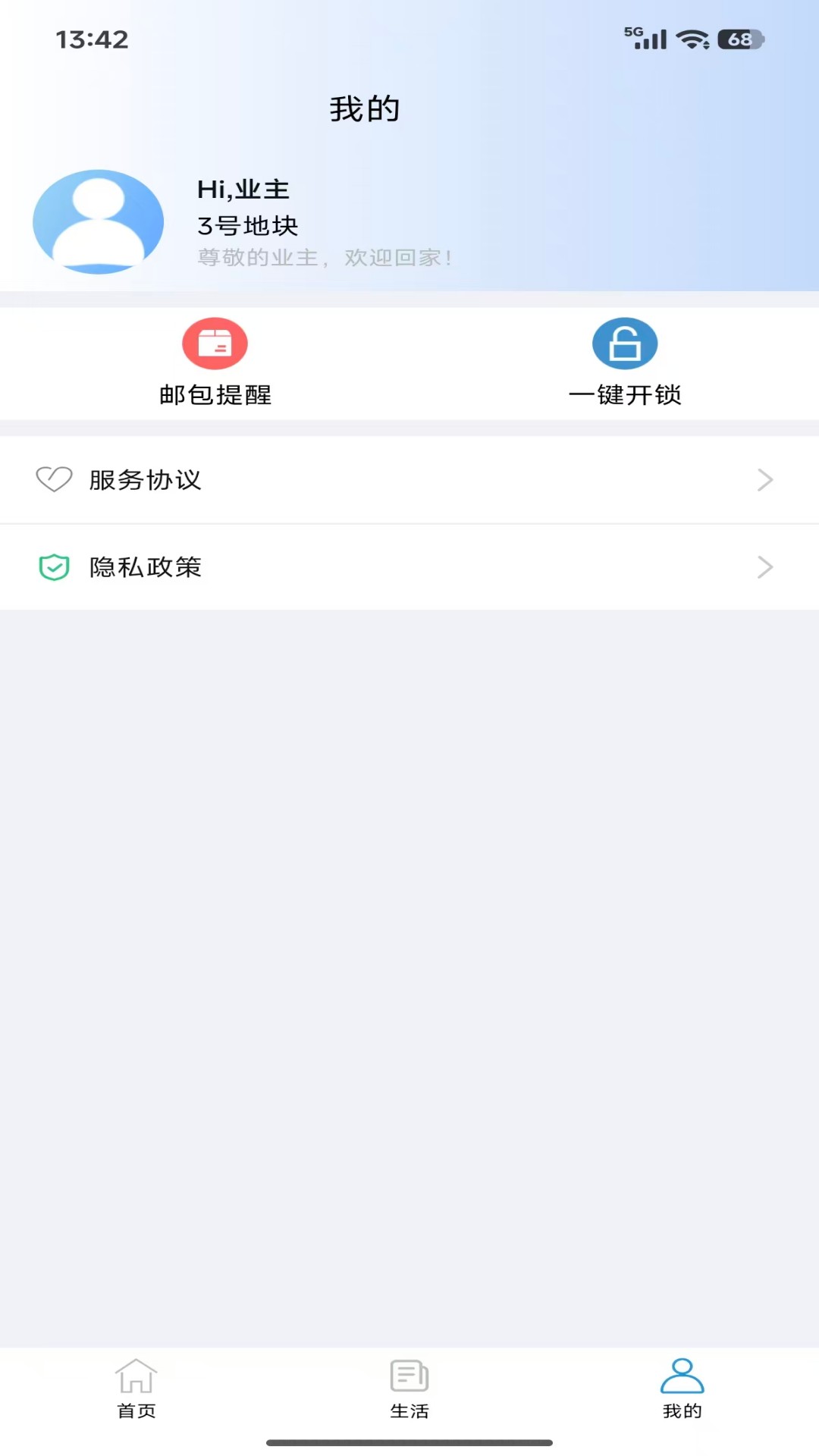Open the user avatar image
Image resolution: width=819 pixels, height=1456 pixels.
click(98, 221)
